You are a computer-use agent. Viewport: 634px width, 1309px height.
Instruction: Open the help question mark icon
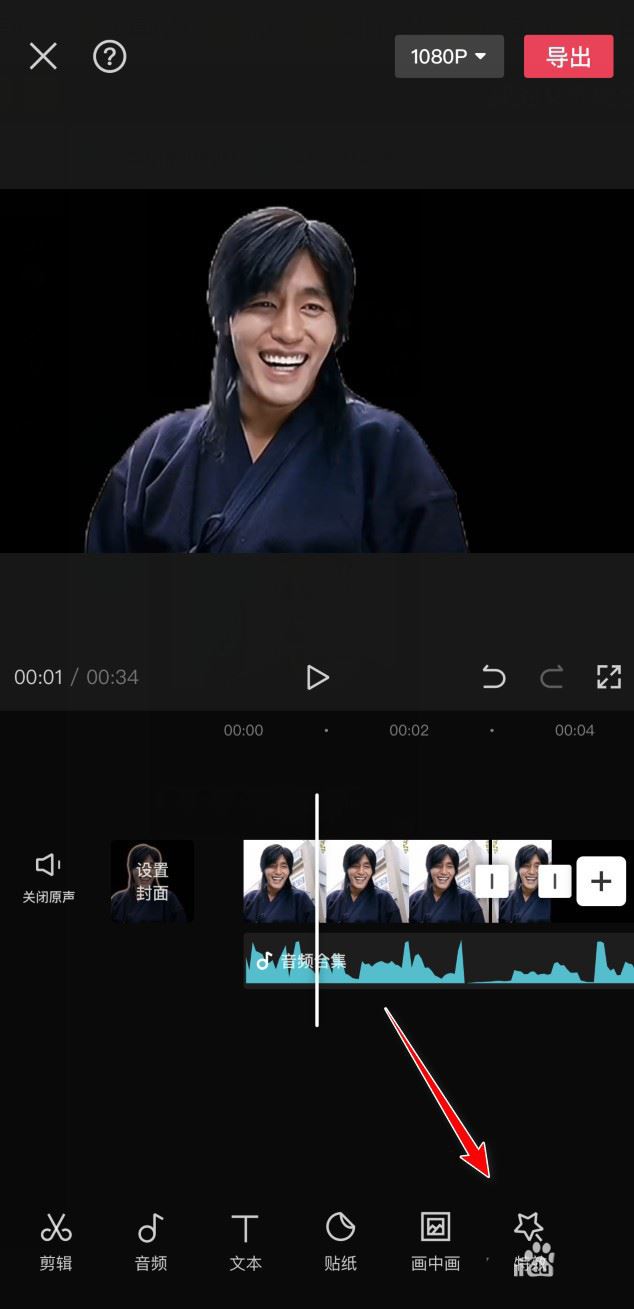point(110,56)
